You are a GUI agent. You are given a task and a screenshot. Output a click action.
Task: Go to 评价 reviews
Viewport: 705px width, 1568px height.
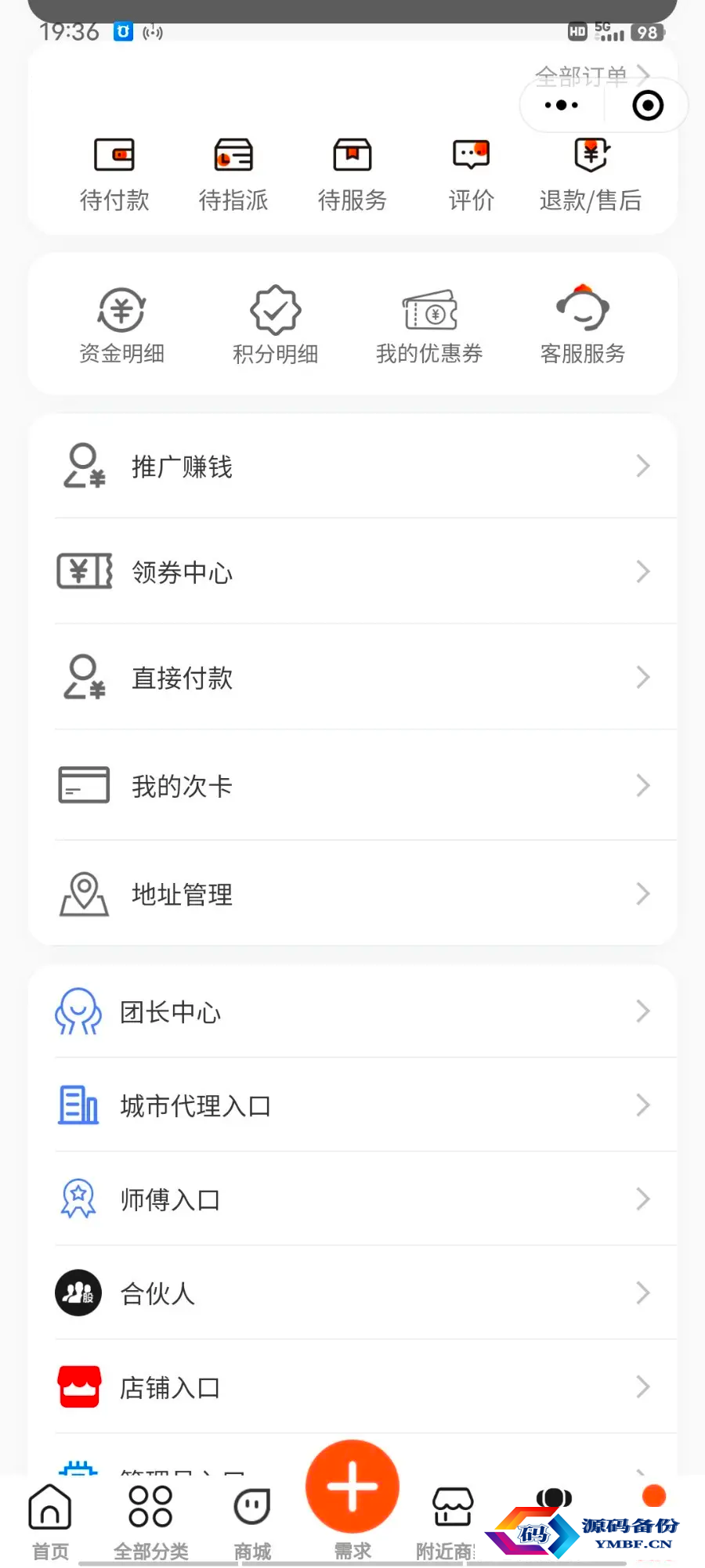pos(472,175)
